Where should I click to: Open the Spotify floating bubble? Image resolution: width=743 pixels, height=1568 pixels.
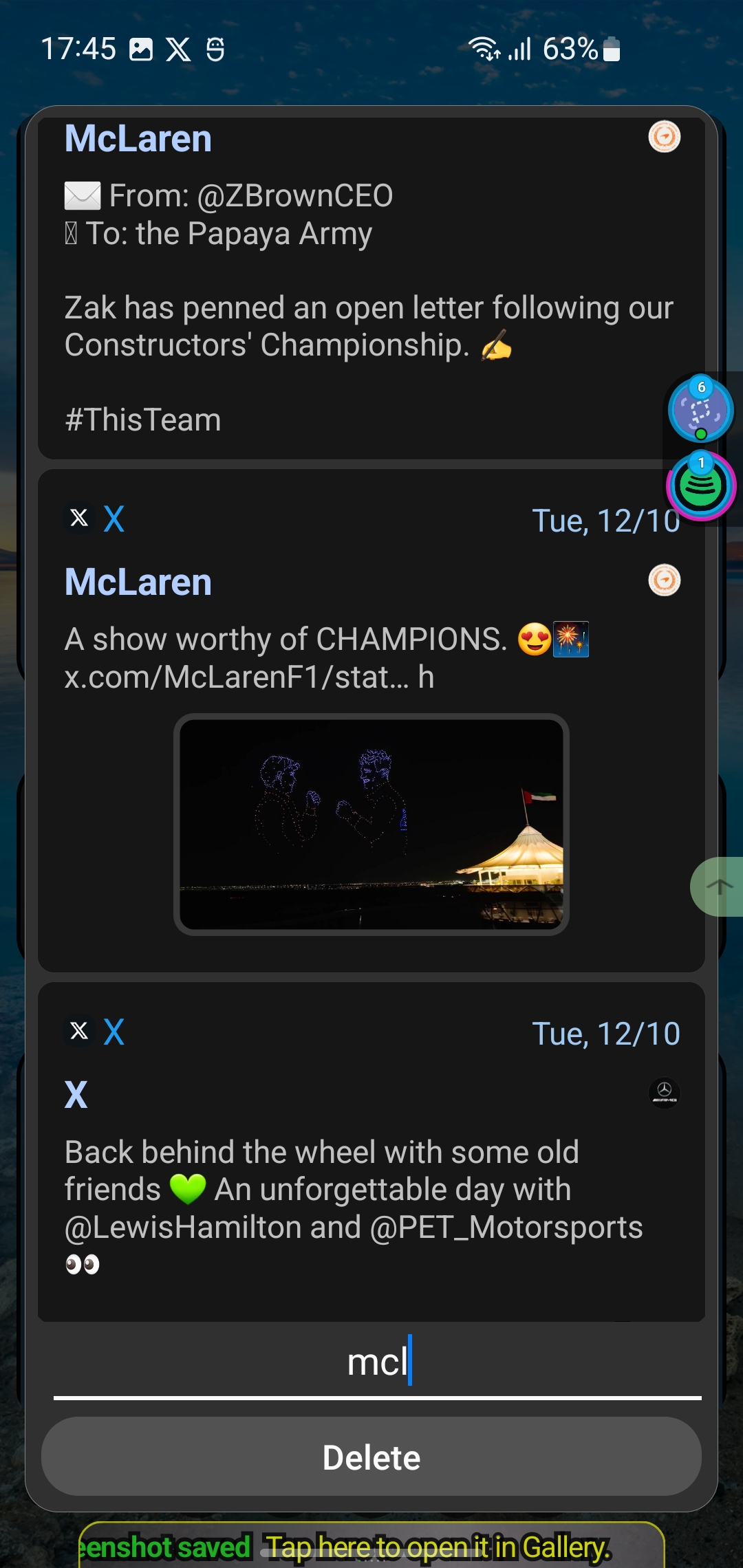[701, 486]
